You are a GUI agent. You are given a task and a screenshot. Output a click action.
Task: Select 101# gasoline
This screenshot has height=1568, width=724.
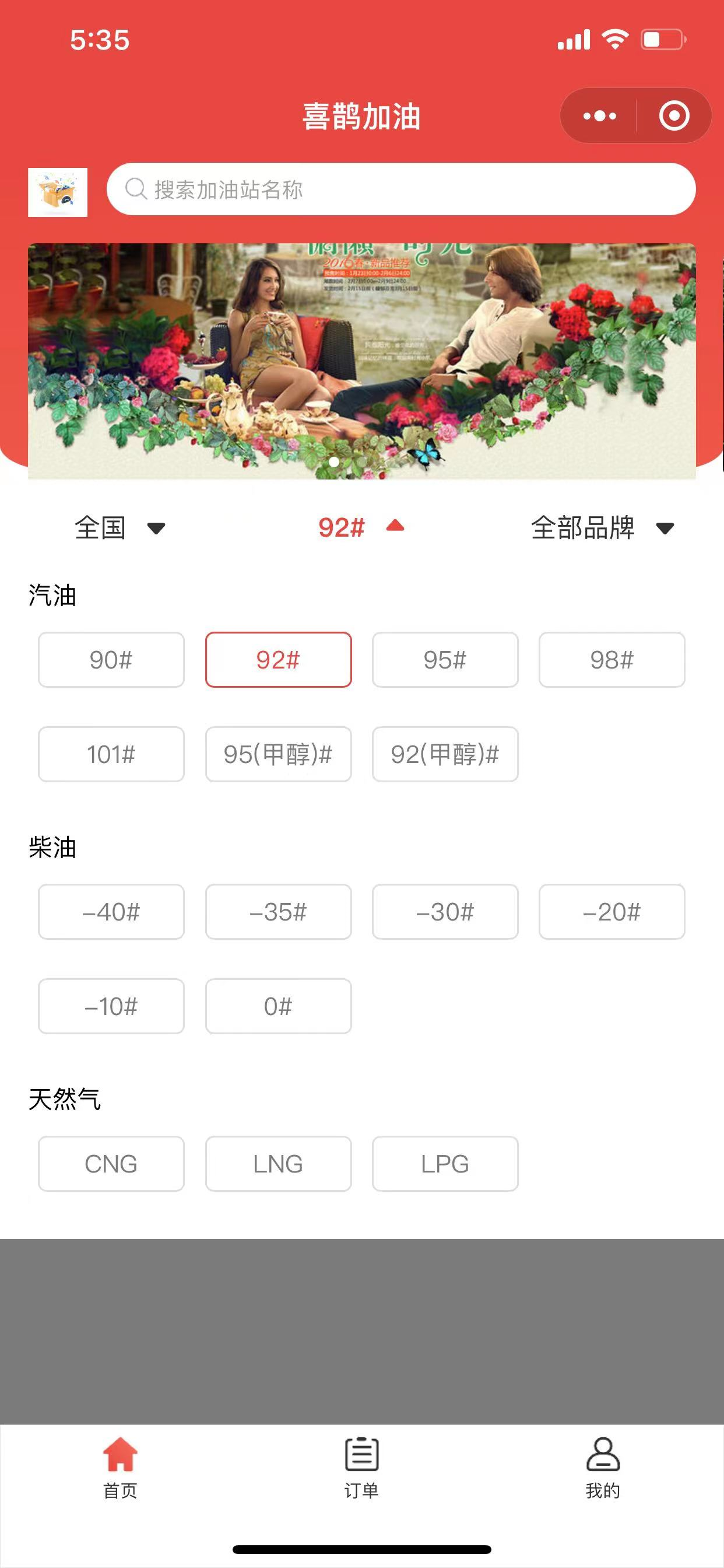tap(111, 754)
